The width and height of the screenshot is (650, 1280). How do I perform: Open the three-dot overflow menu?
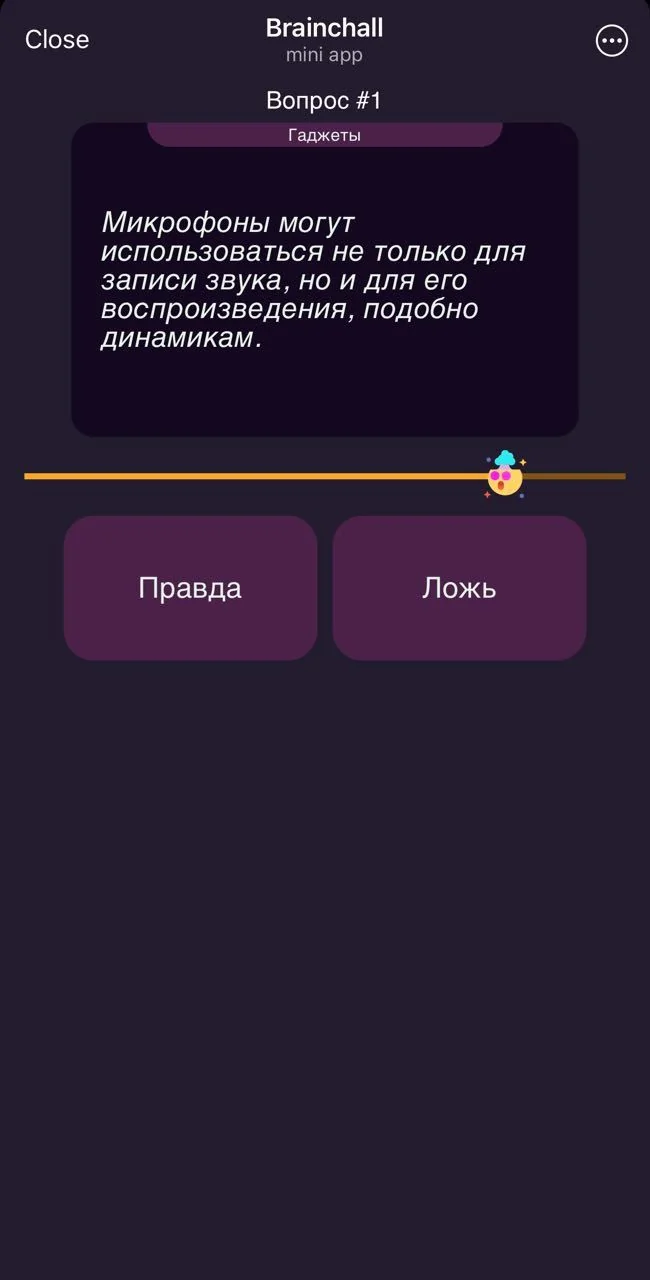pyautogui.click(x=611, y=40)
